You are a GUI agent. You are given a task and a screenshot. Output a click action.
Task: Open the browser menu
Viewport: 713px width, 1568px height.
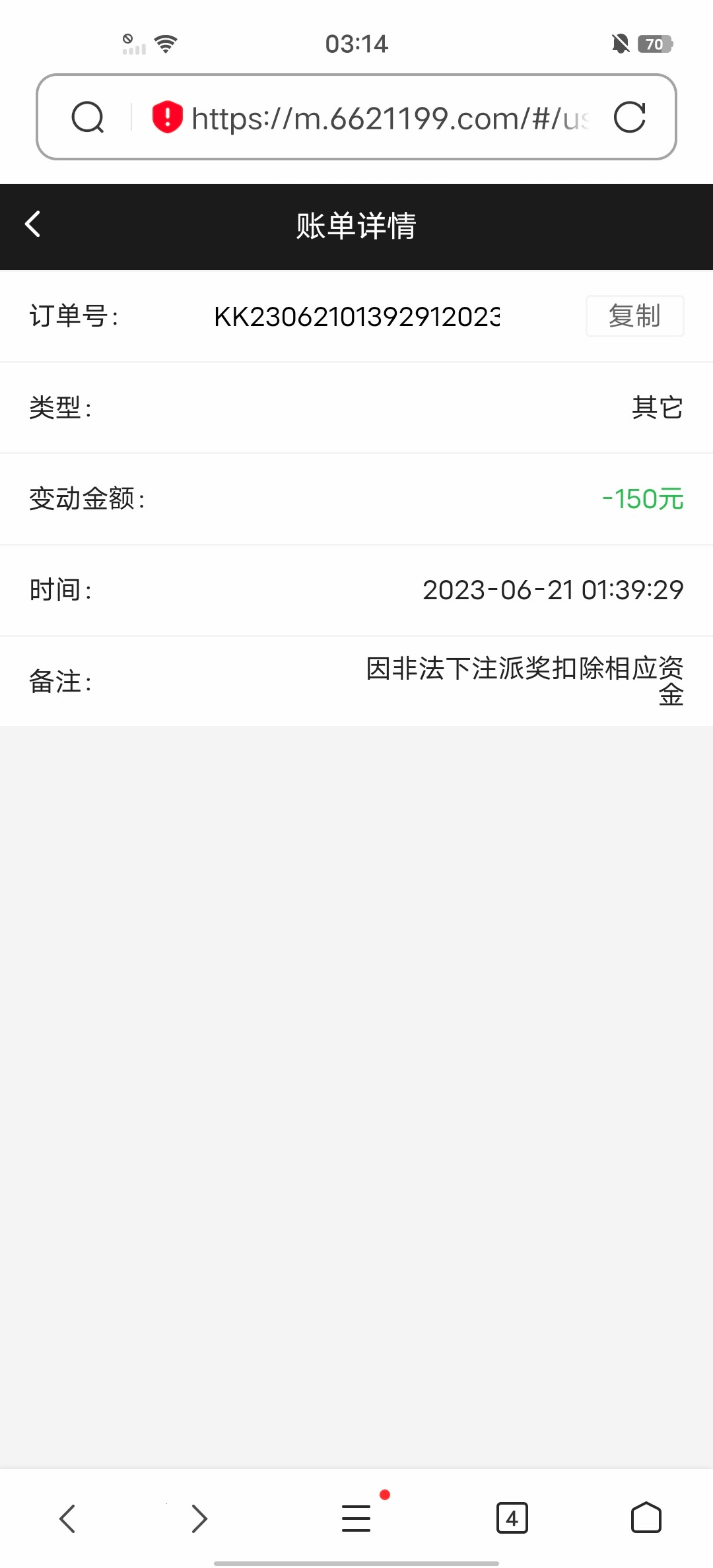coord(356,1518)
